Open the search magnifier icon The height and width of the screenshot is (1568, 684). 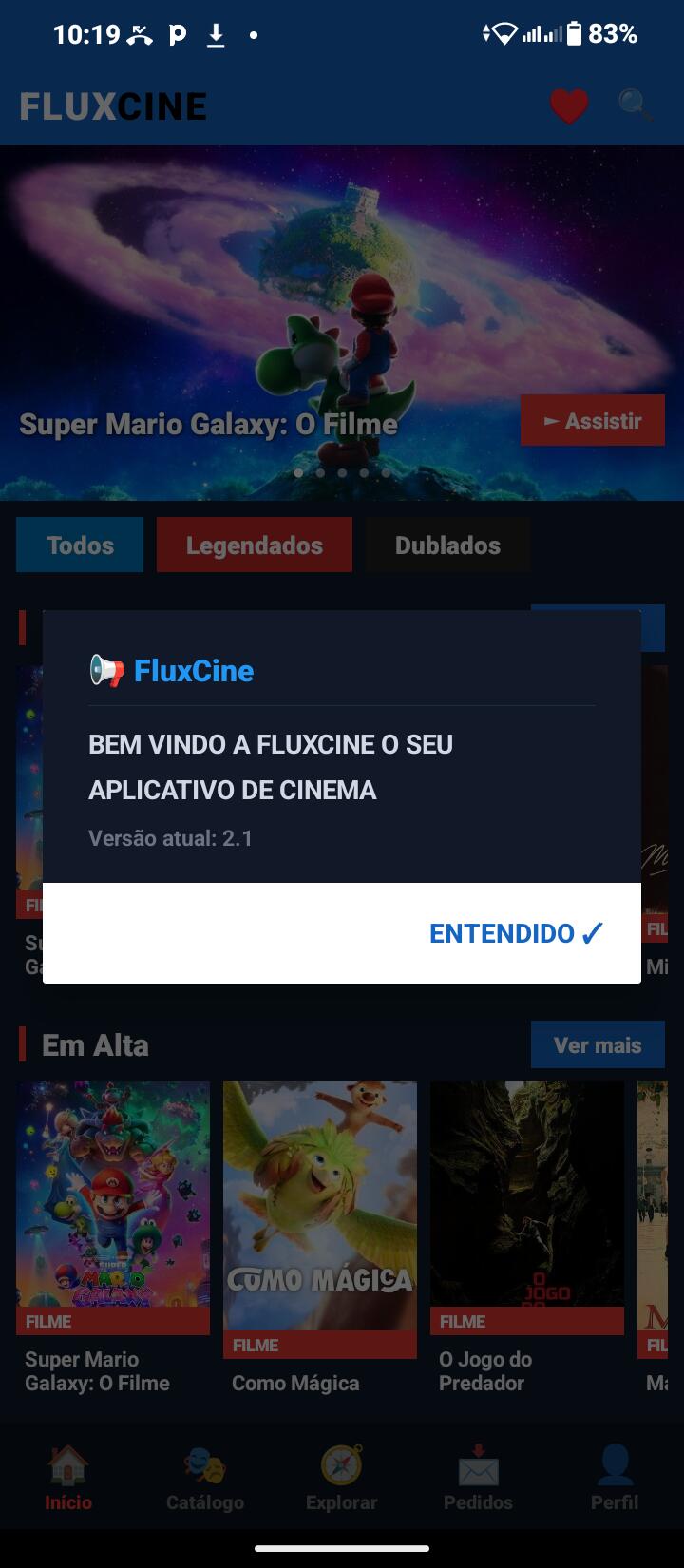635,105
